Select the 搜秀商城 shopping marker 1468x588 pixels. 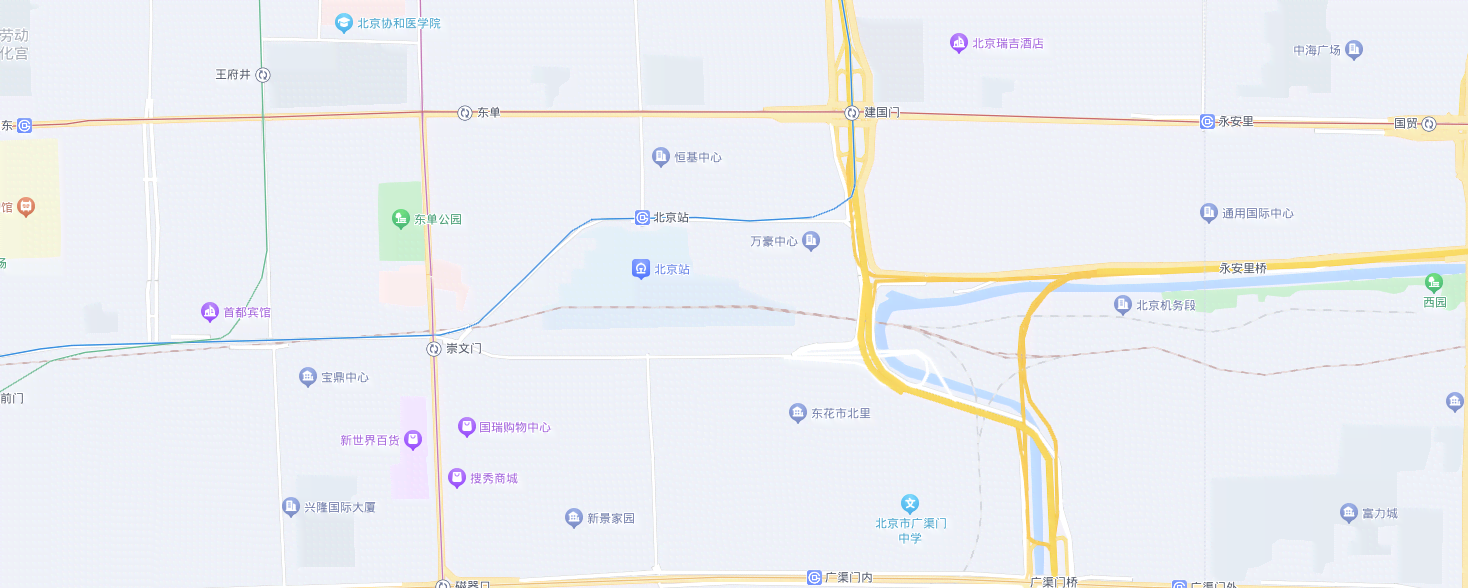pyautogui.click(x=457, y=478)
